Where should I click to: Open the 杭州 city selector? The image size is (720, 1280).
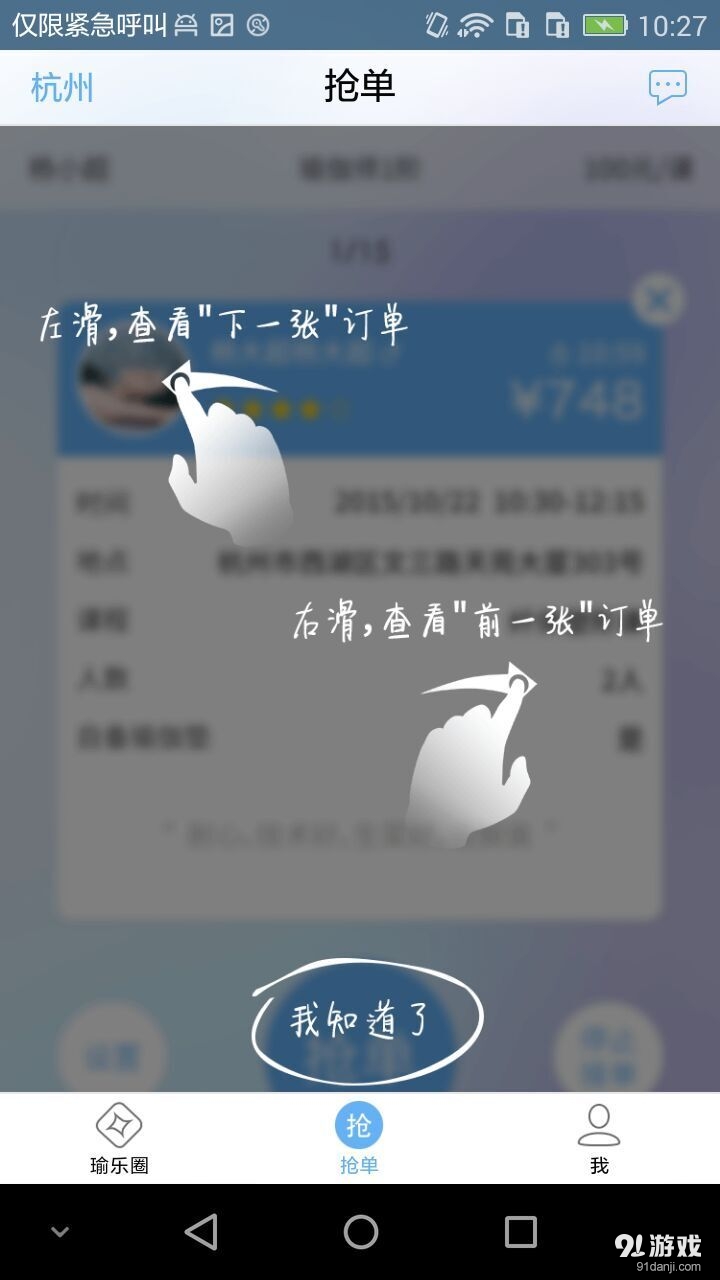coord(60,88)
